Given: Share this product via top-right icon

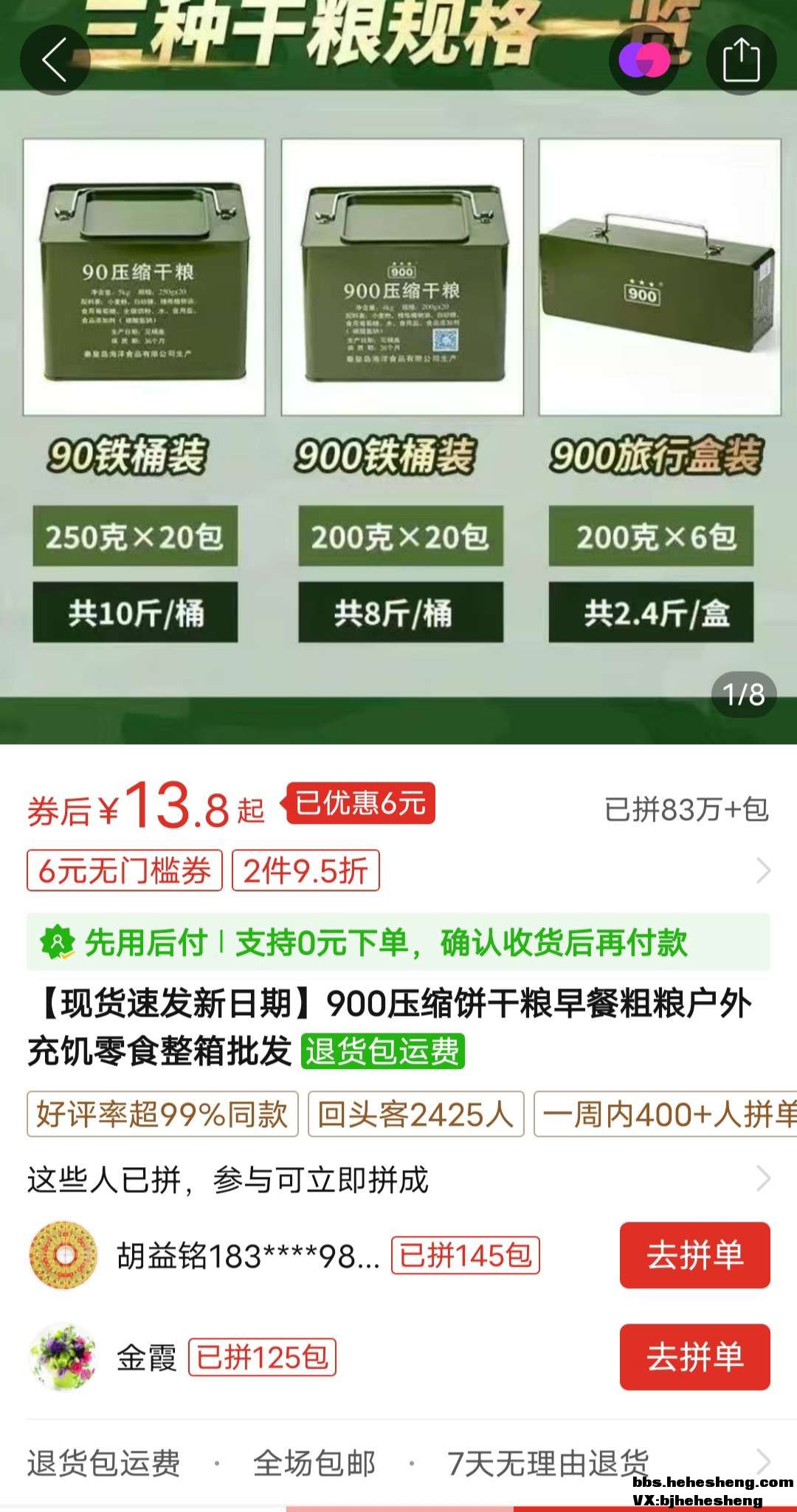Looking at the screenshot, I should tap(740, 60).
